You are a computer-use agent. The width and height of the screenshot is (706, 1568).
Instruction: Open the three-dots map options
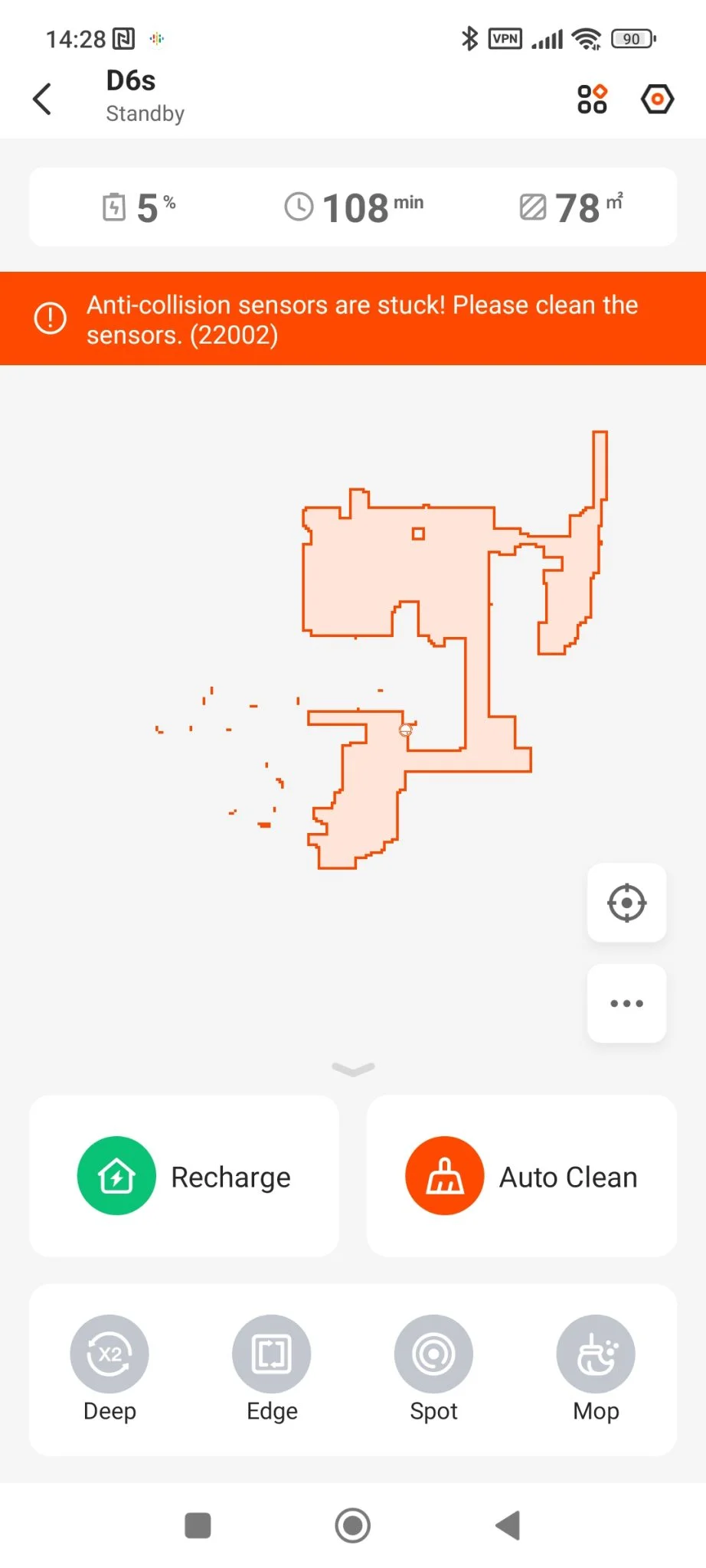click(x=626, y=1003)
